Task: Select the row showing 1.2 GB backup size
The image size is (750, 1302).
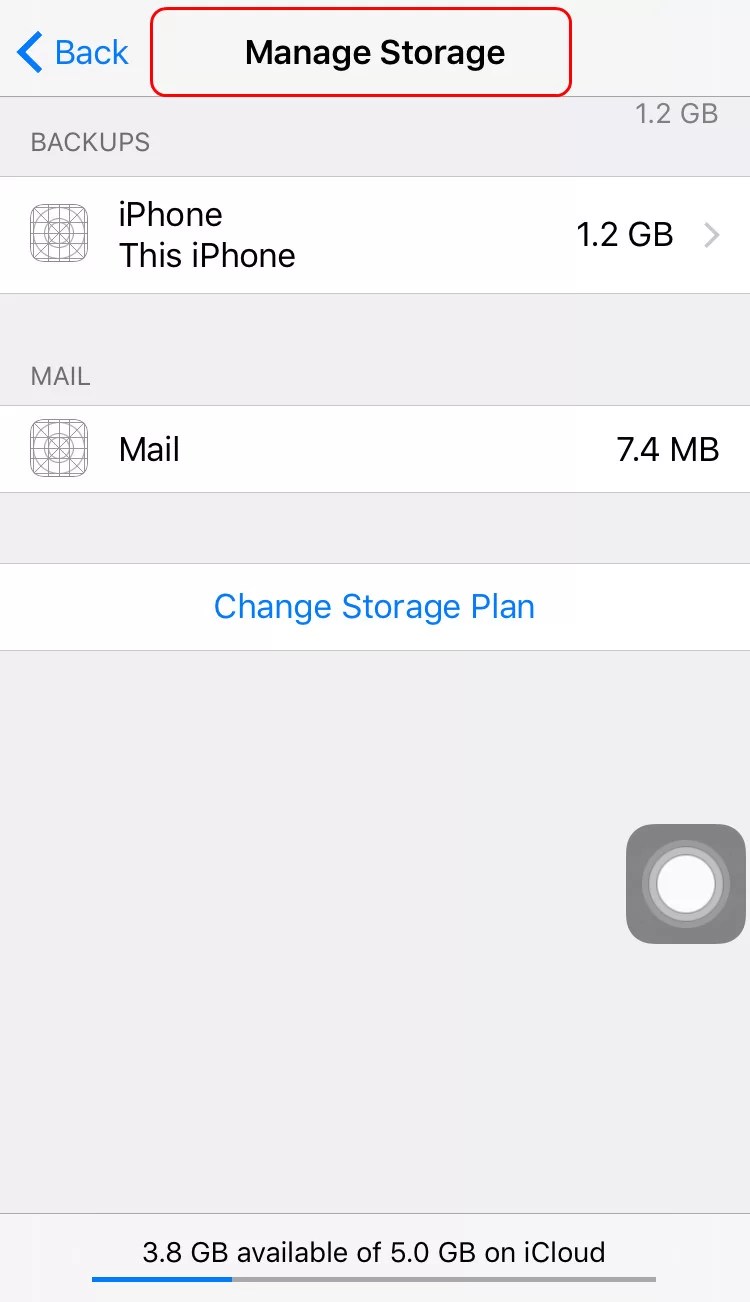Action: tap(375, 233)
